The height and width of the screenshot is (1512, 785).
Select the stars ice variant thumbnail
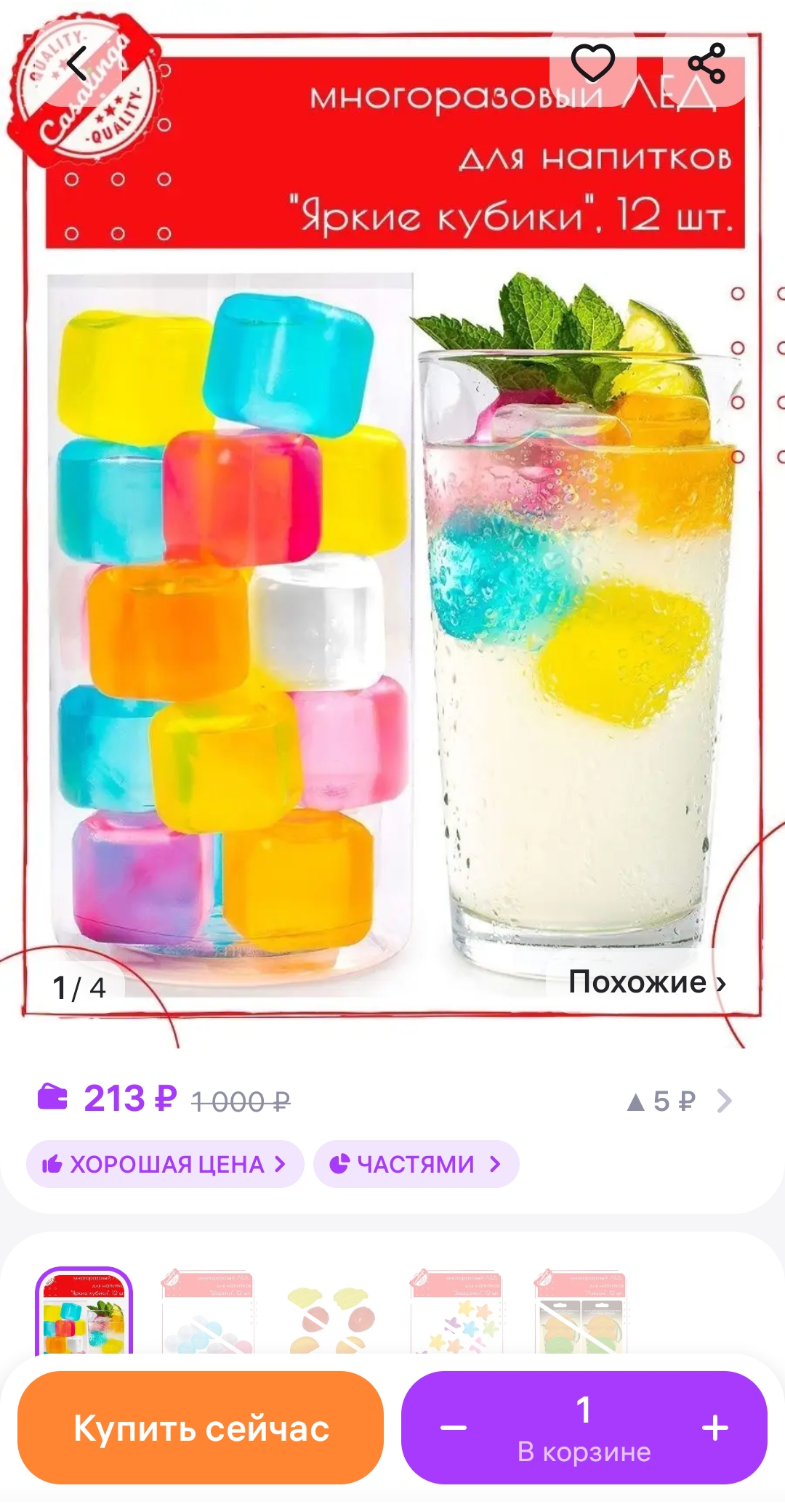coord(456,1311)
